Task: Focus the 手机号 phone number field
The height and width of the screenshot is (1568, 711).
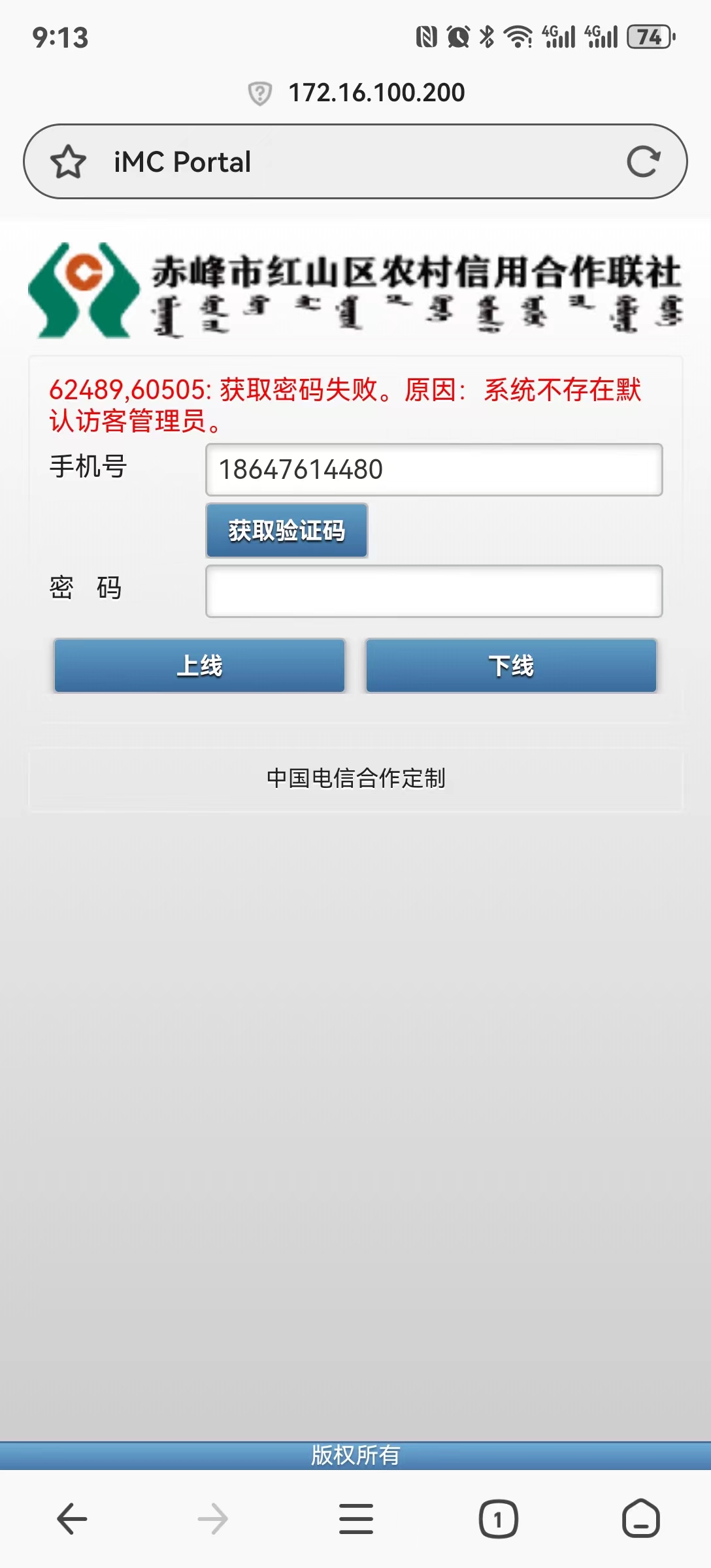Action: click(434, 470)
